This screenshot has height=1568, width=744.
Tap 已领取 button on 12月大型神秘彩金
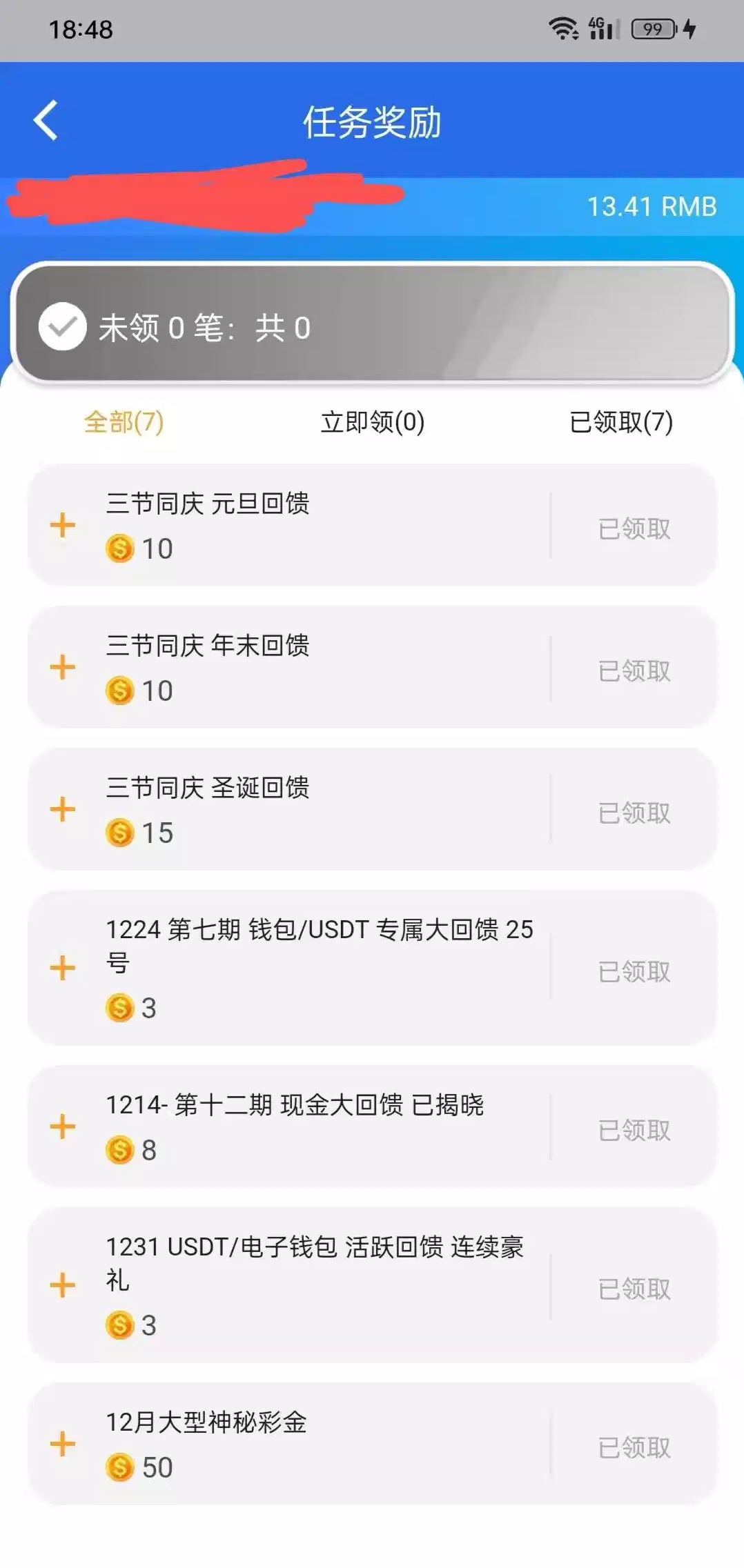tap(634, 1447)
